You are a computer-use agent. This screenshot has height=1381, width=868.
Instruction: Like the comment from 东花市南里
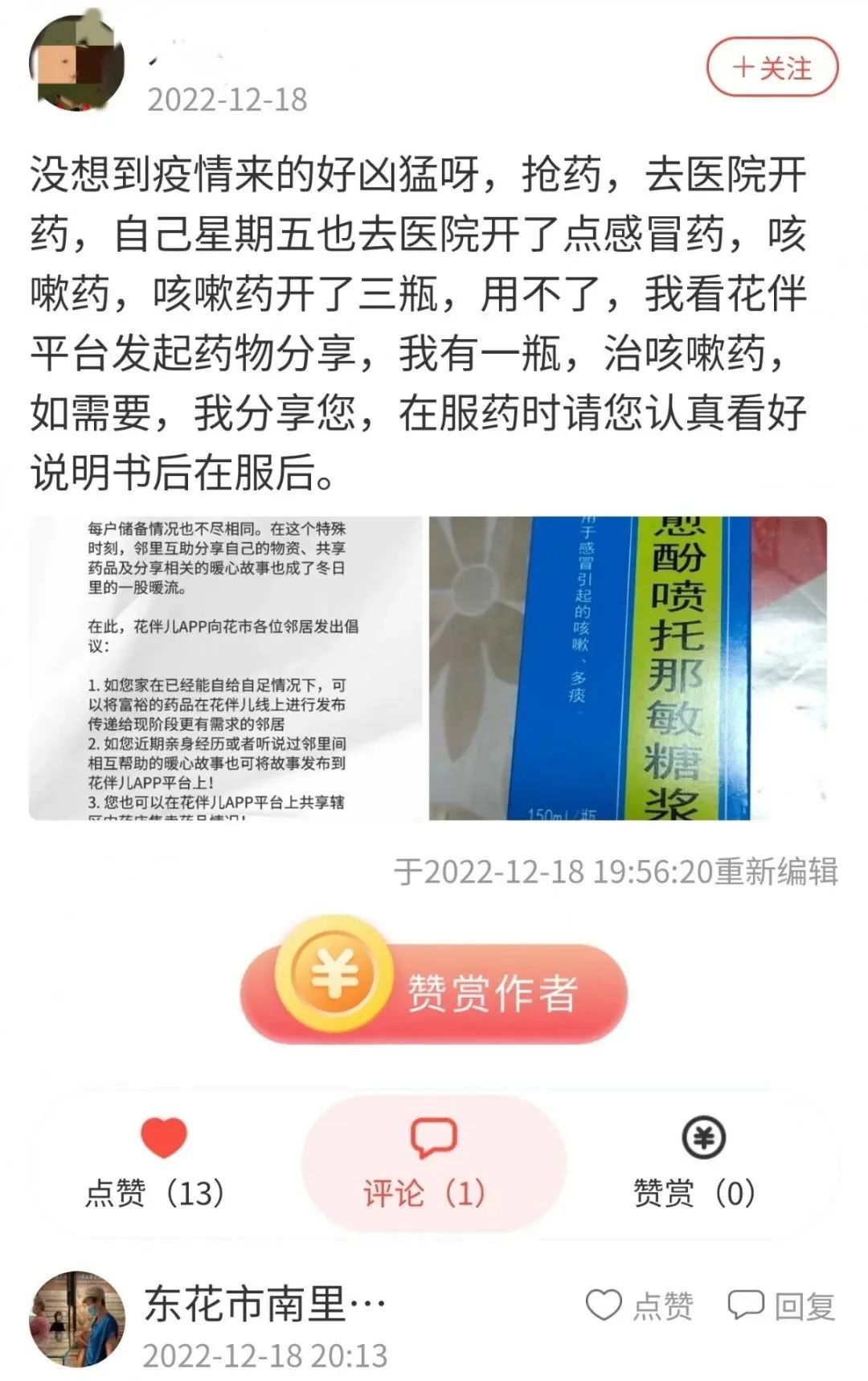pyautogui.click(x=638, y=1306)
